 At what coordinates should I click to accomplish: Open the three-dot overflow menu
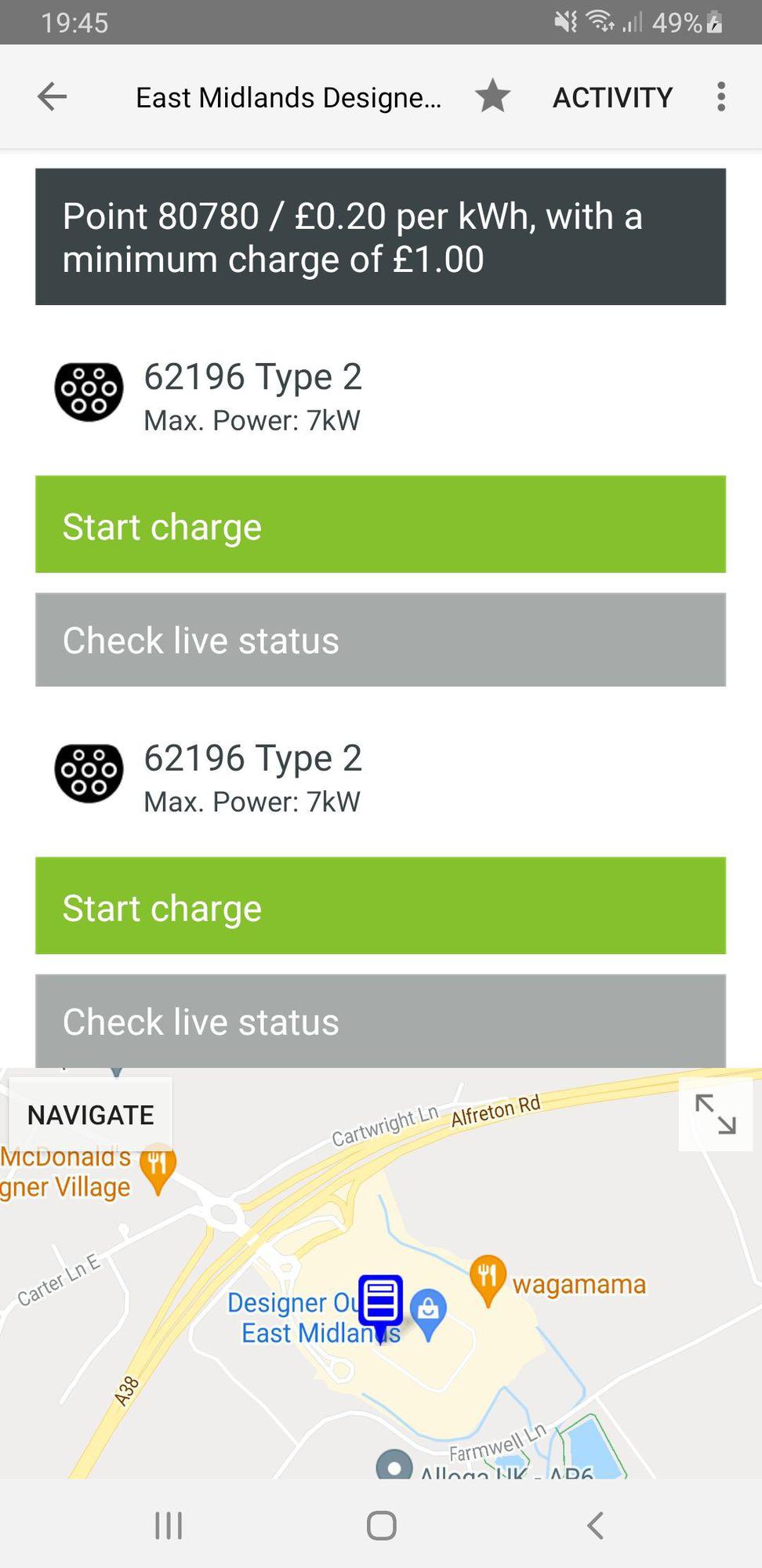pyautogui.click(x=720, y=97)
